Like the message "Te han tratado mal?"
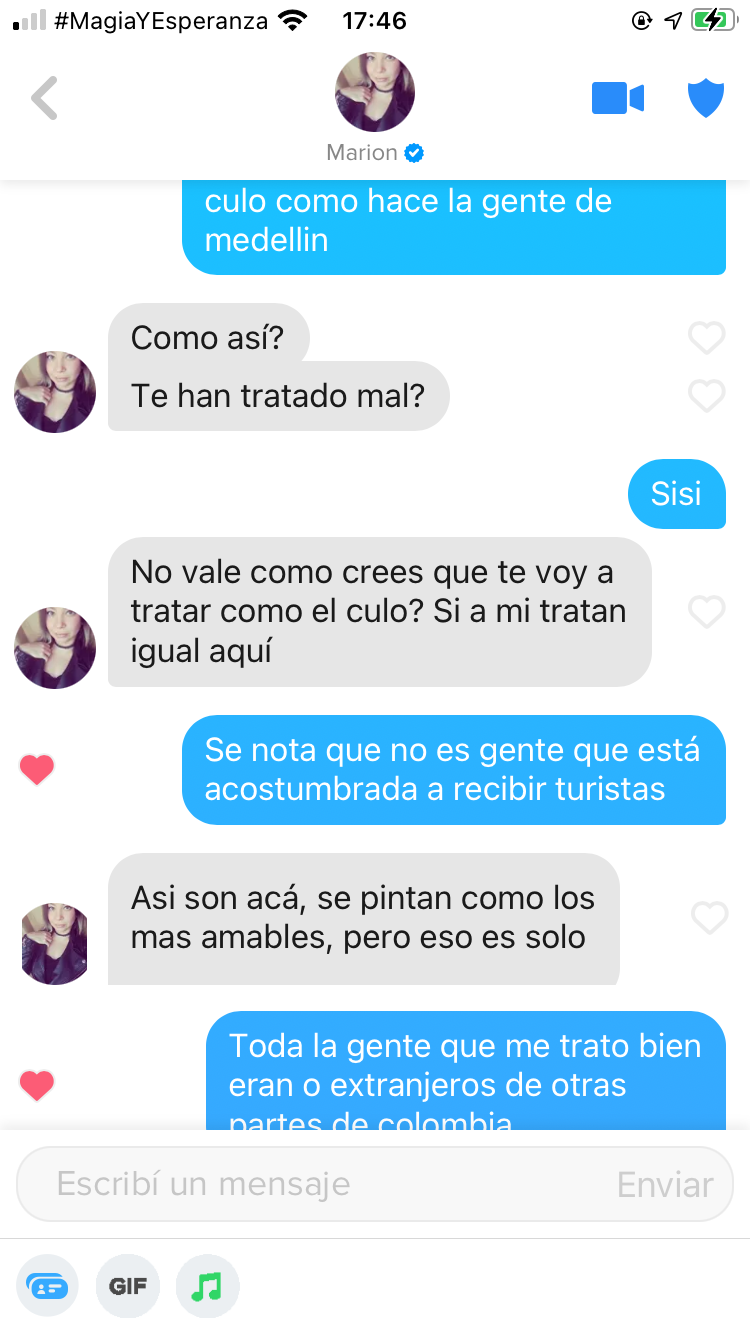750x1334 pixels. [x=707, y=396]
